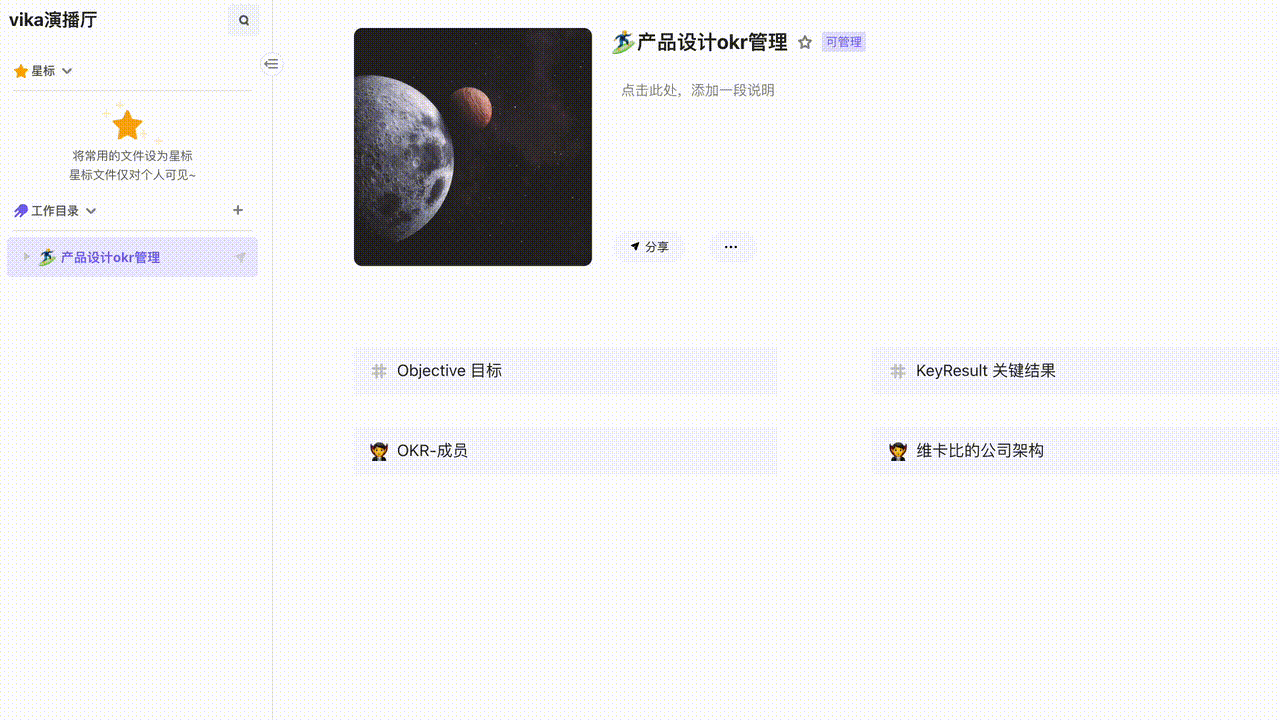The height and width of the screenshot is (720, 1280).
Task: Tap the 可管理 permission tag
Action: [843, 42]
